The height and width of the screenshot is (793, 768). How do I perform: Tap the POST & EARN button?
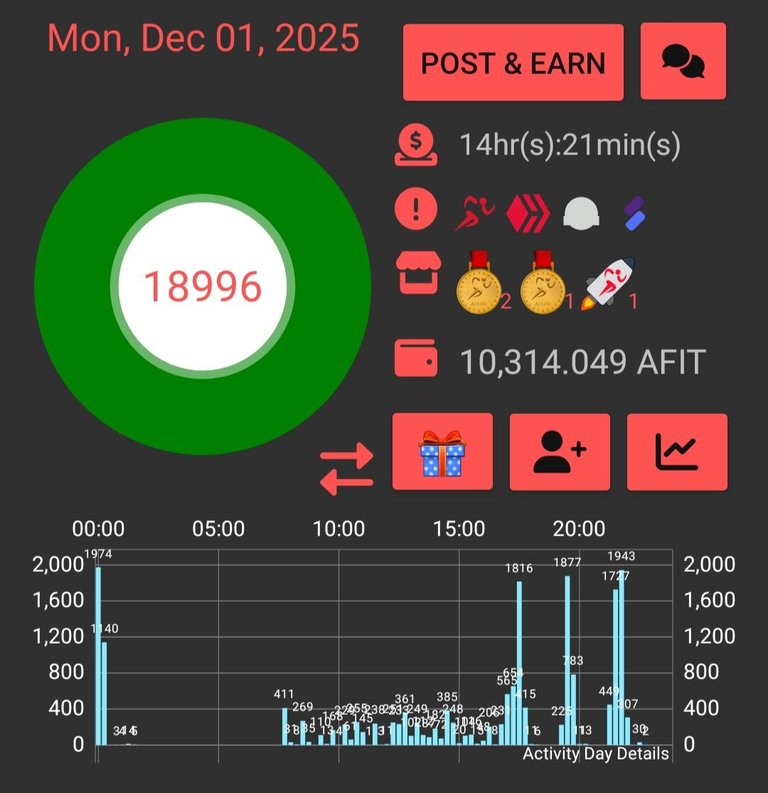tap(513, 63)
